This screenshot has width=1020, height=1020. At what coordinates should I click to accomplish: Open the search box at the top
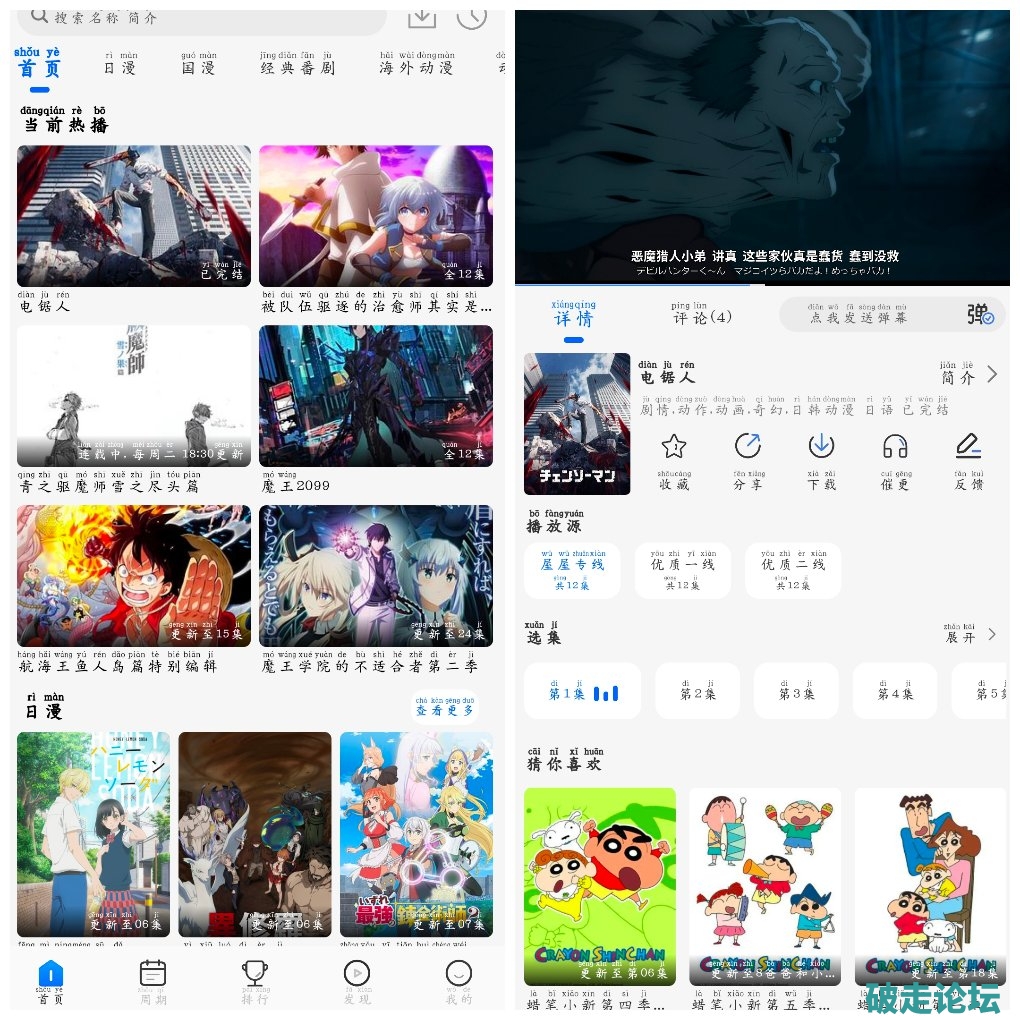(200, 18)
